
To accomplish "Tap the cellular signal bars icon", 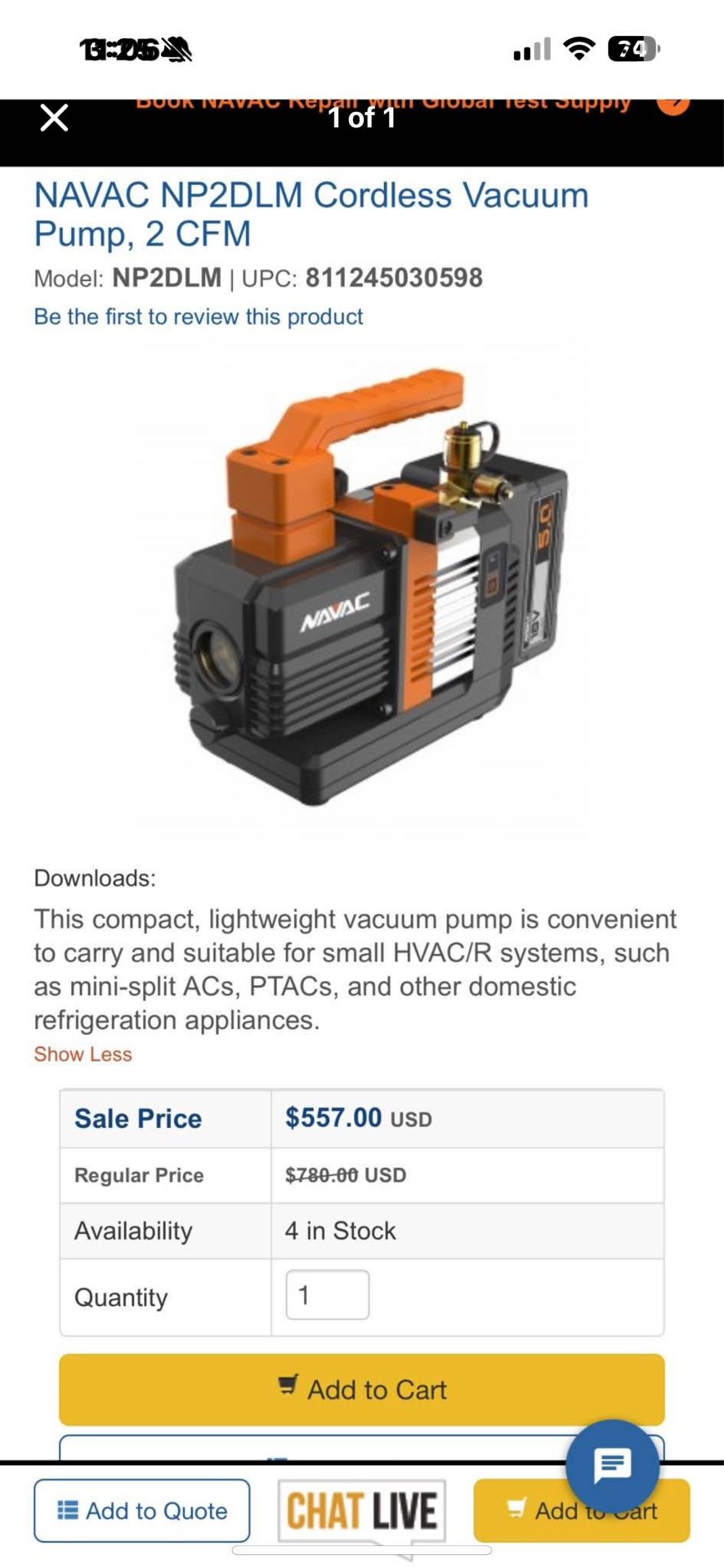I will point(530,49).
